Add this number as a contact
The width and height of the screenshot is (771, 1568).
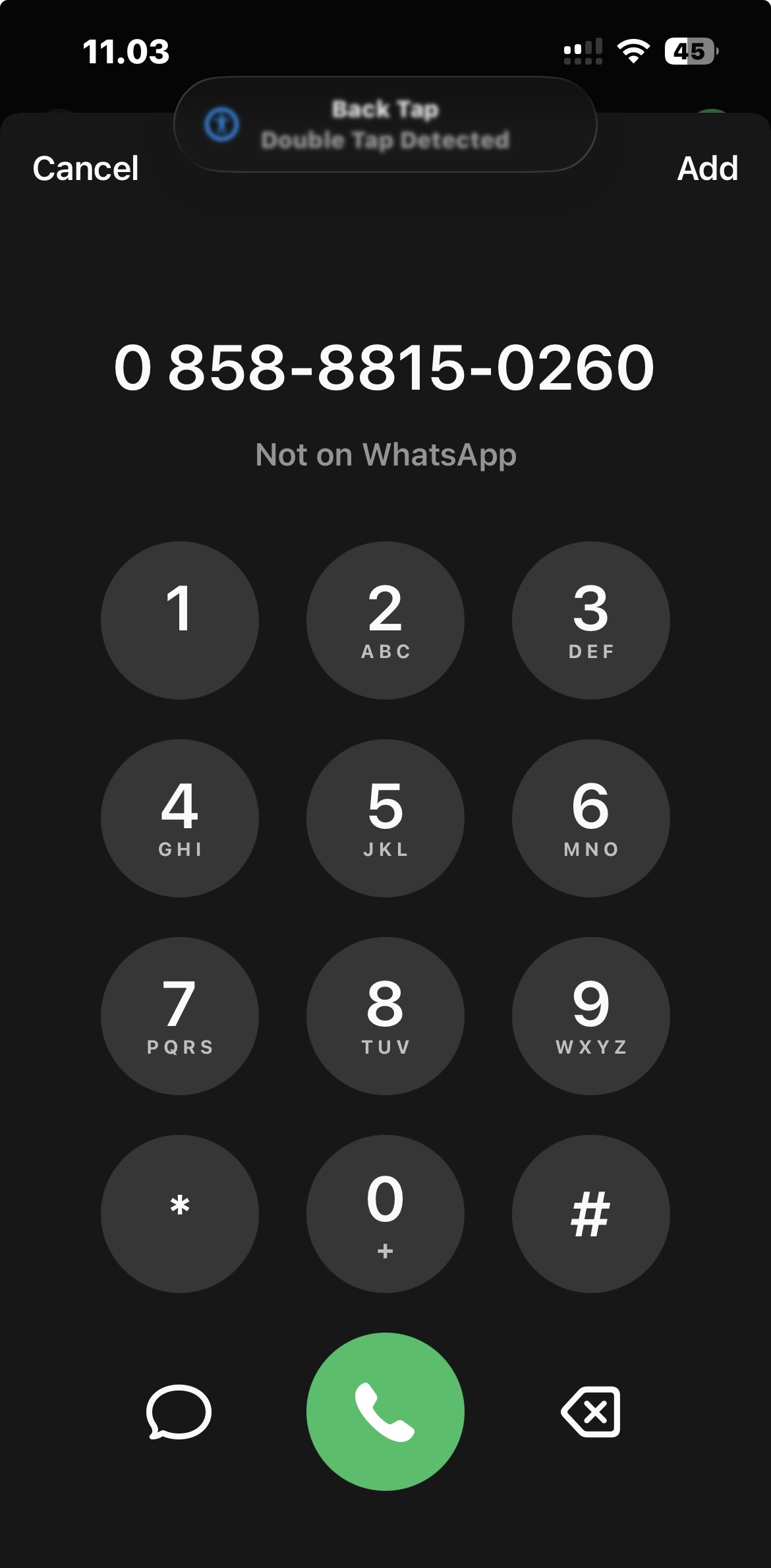click(x=707, y=169)
